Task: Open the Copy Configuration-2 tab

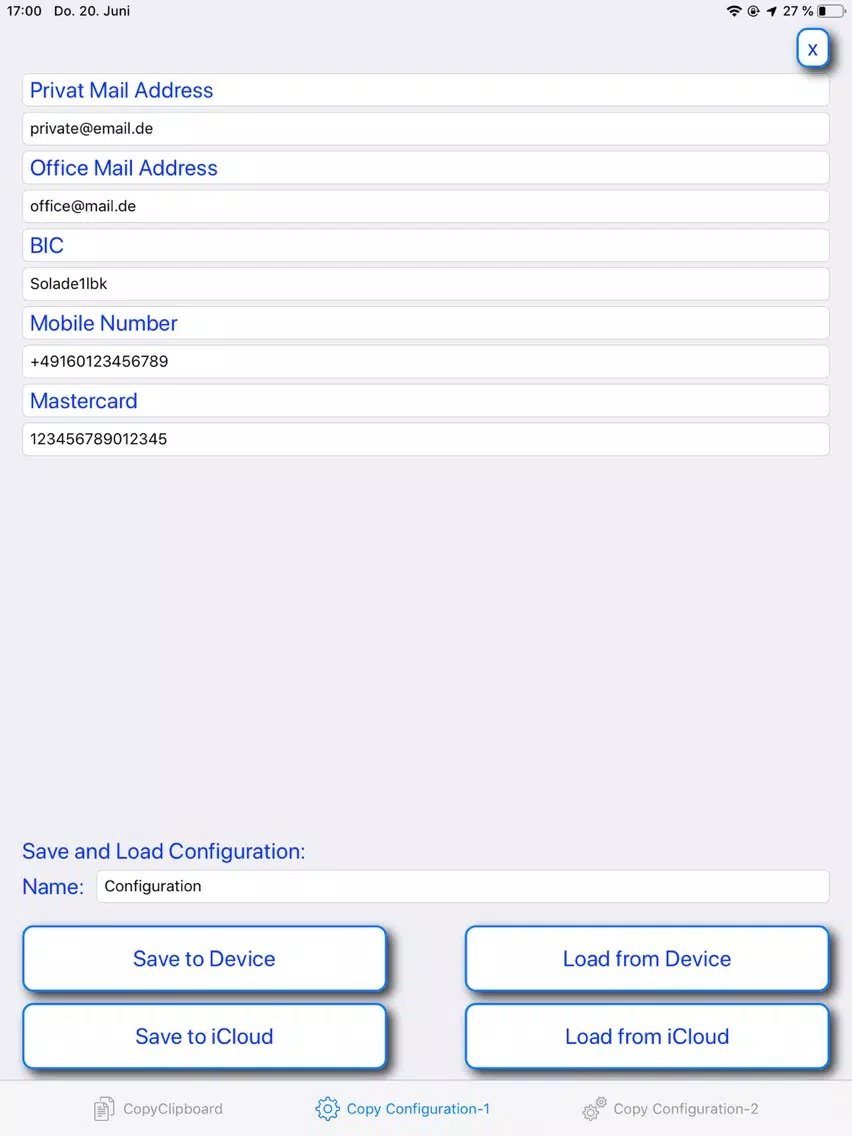Action: point(671,1108)
